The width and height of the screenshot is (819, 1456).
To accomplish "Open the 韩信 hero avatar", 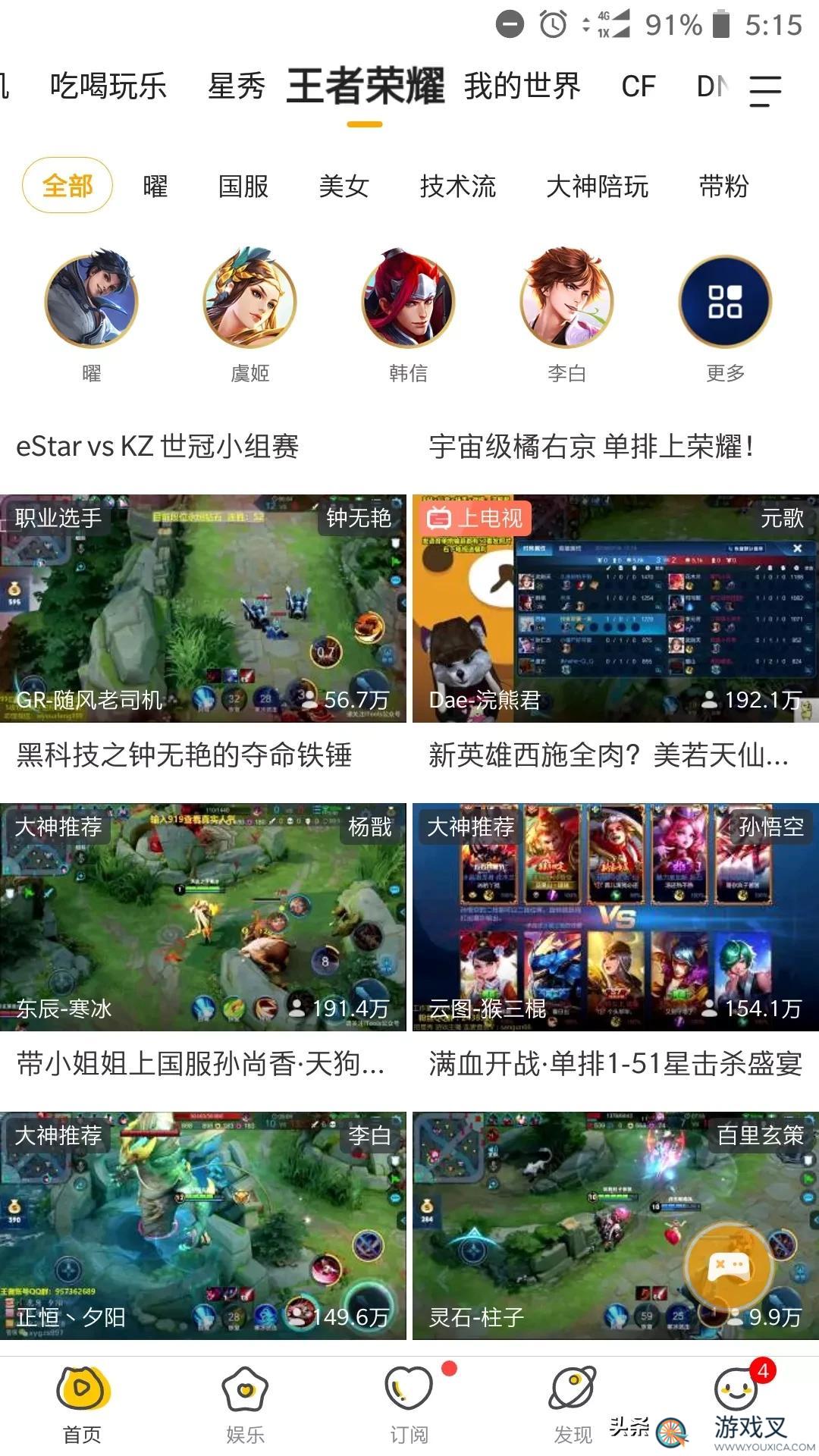I will pyautogui.click(x=408, y=301).
